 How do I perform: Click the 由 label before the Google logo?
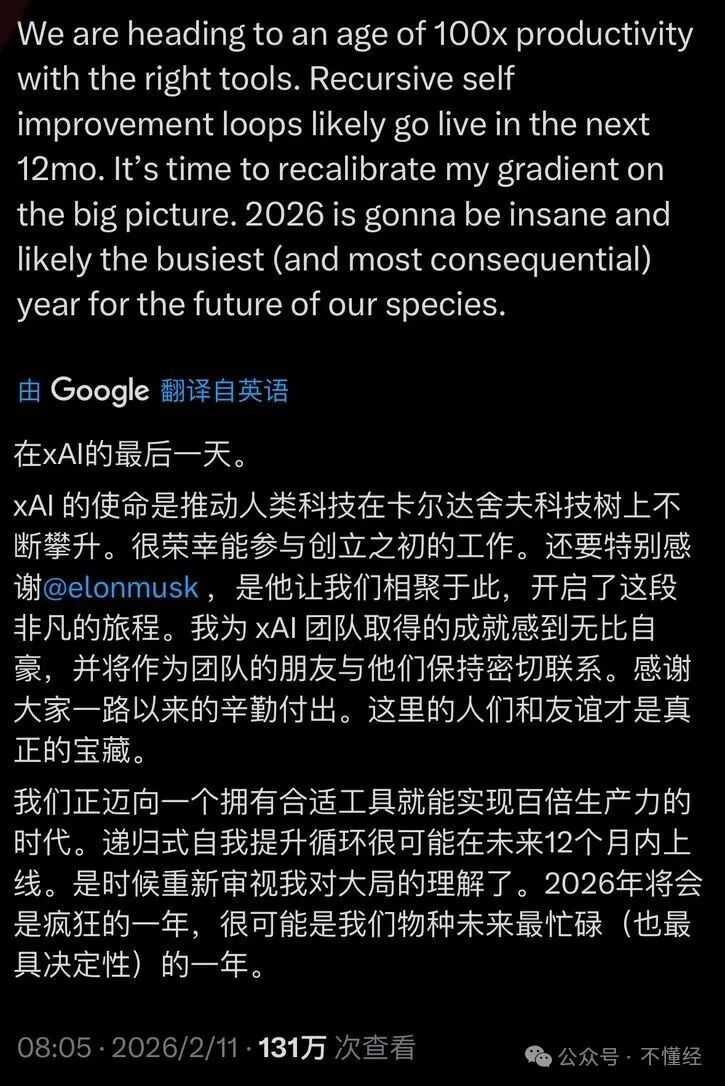point(32,391)
